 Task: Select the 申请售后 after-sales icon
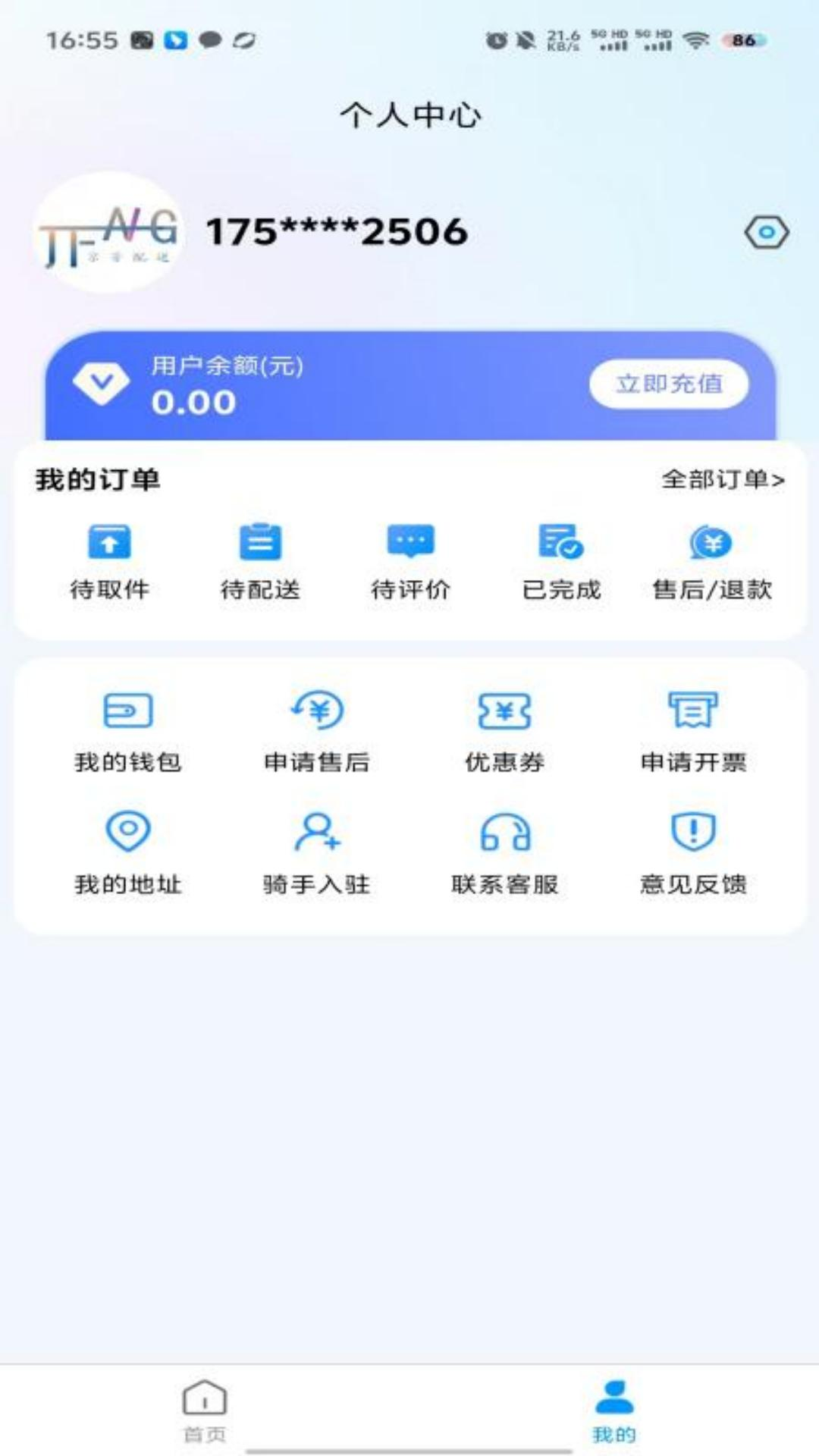316,711
